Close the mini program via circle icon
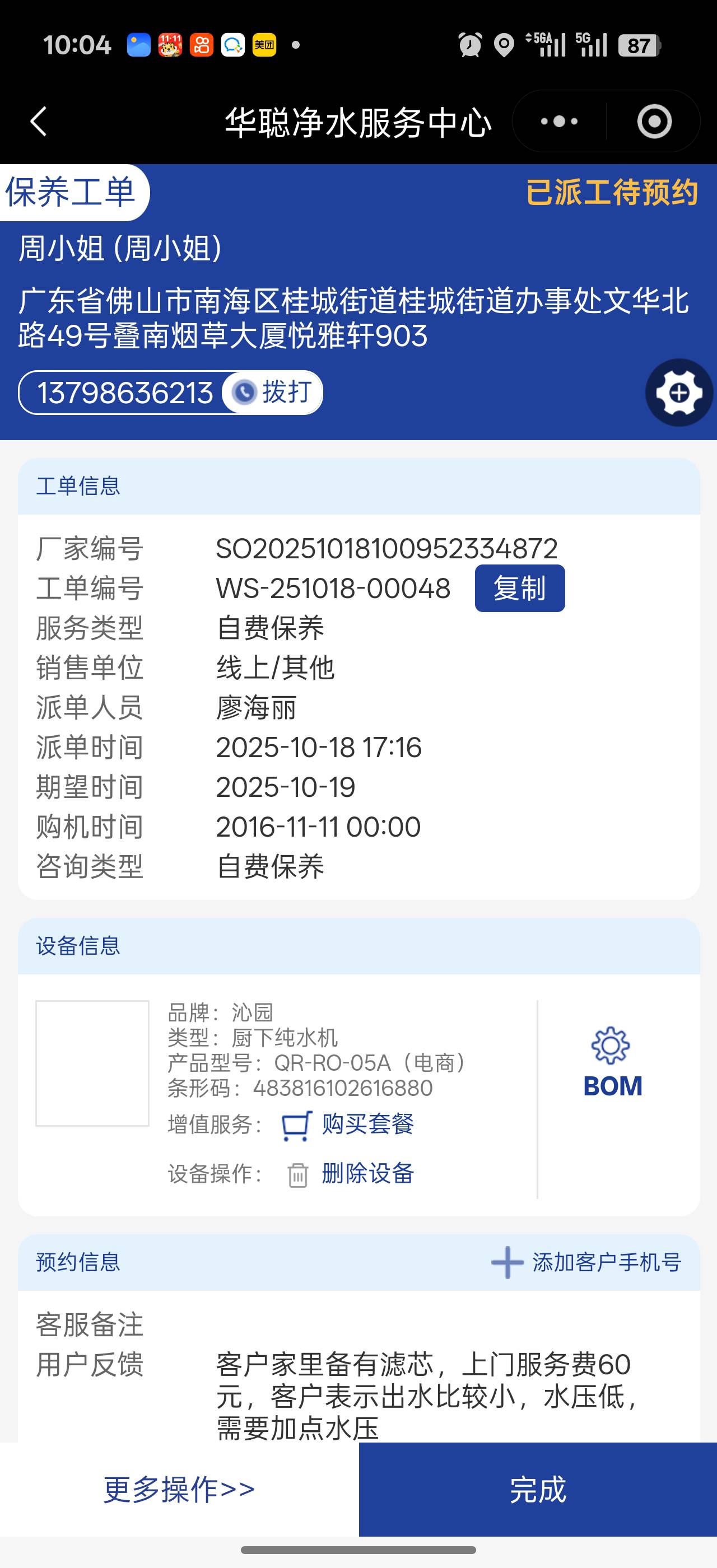 point(654,121)
